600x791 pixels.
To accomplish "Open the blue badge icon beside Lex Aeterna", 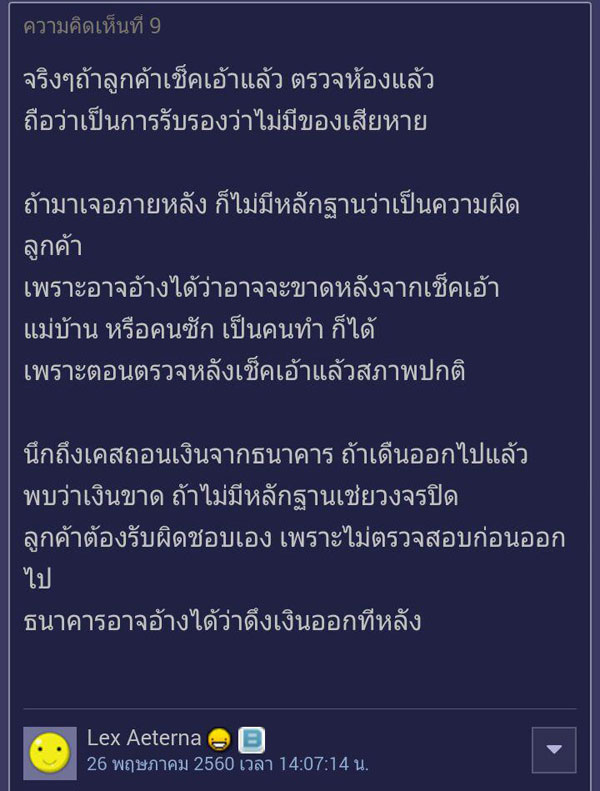I will pyautogui.click(x=252, y=739).
